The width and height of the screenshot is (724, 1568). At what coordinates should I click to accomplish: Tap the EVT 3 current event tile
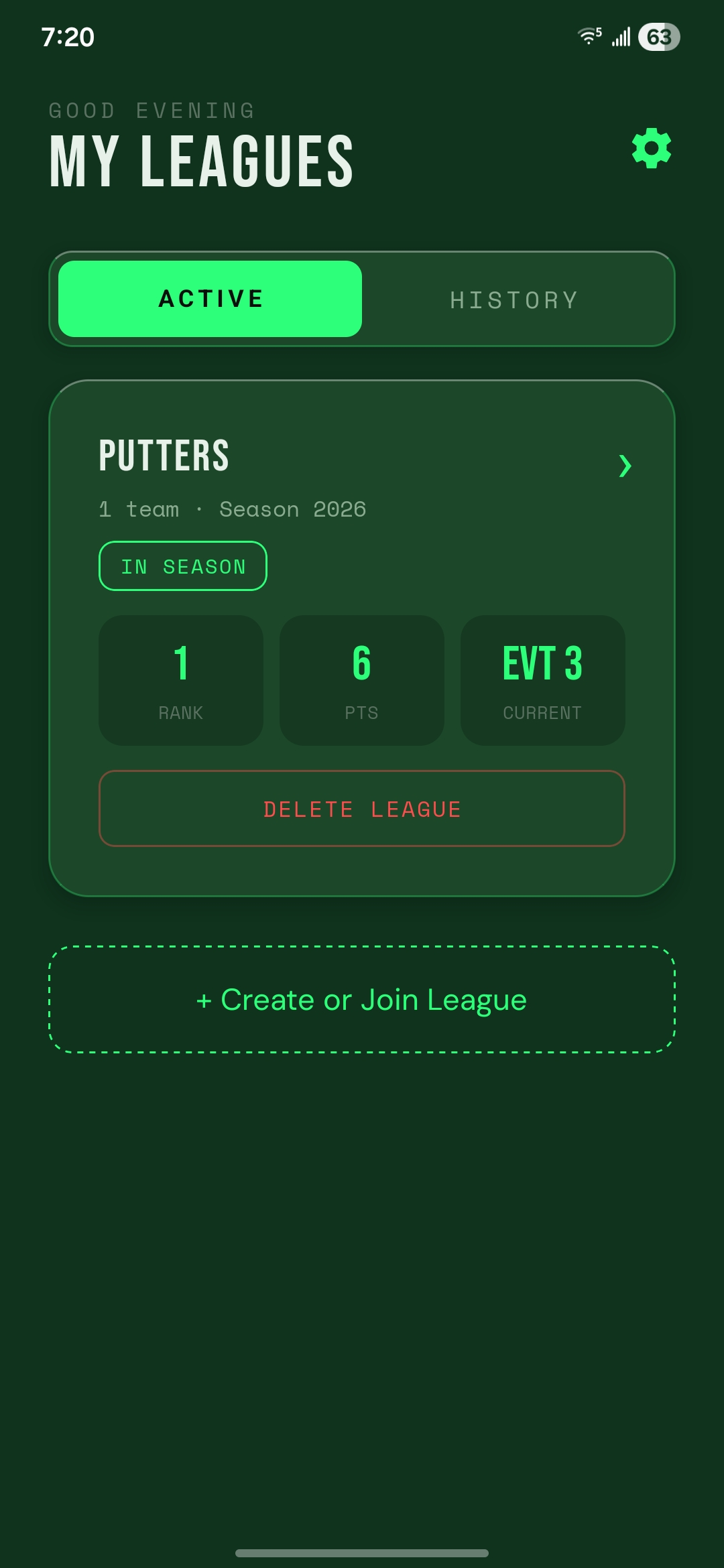click(542, 679)
